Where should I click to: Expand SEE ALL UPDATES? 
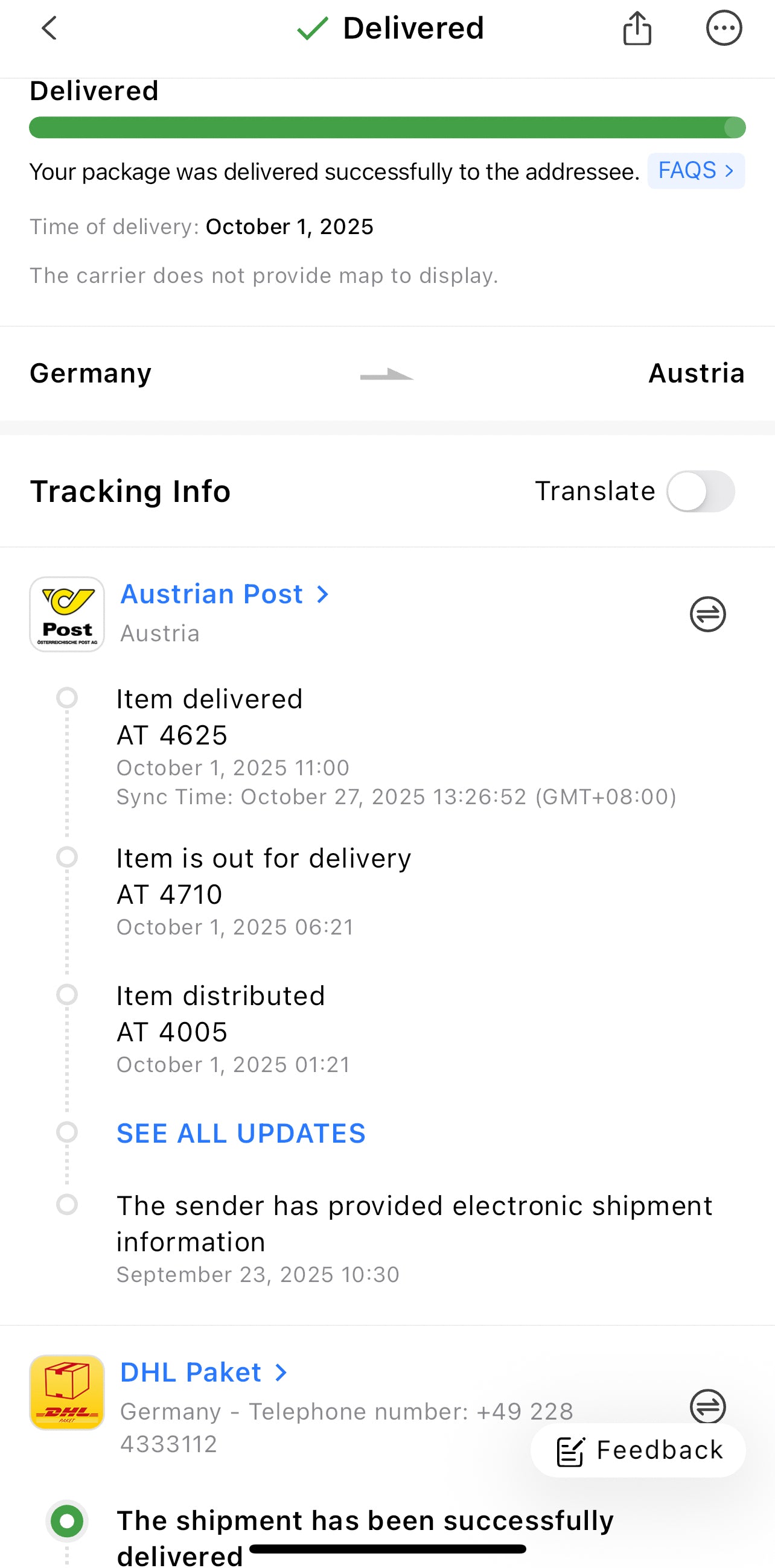point(241,1134)
